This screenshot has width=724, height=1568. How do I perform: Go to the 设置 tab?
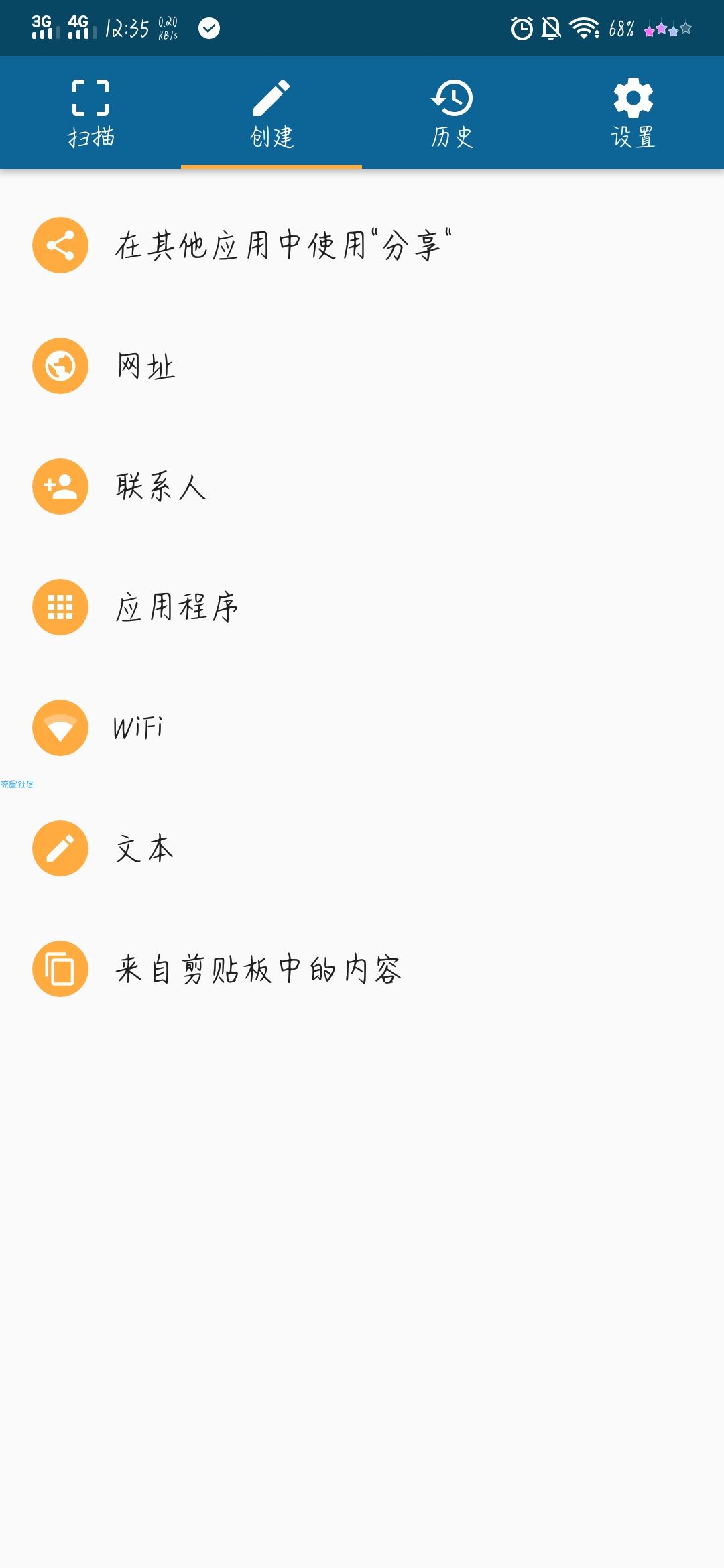633,113
